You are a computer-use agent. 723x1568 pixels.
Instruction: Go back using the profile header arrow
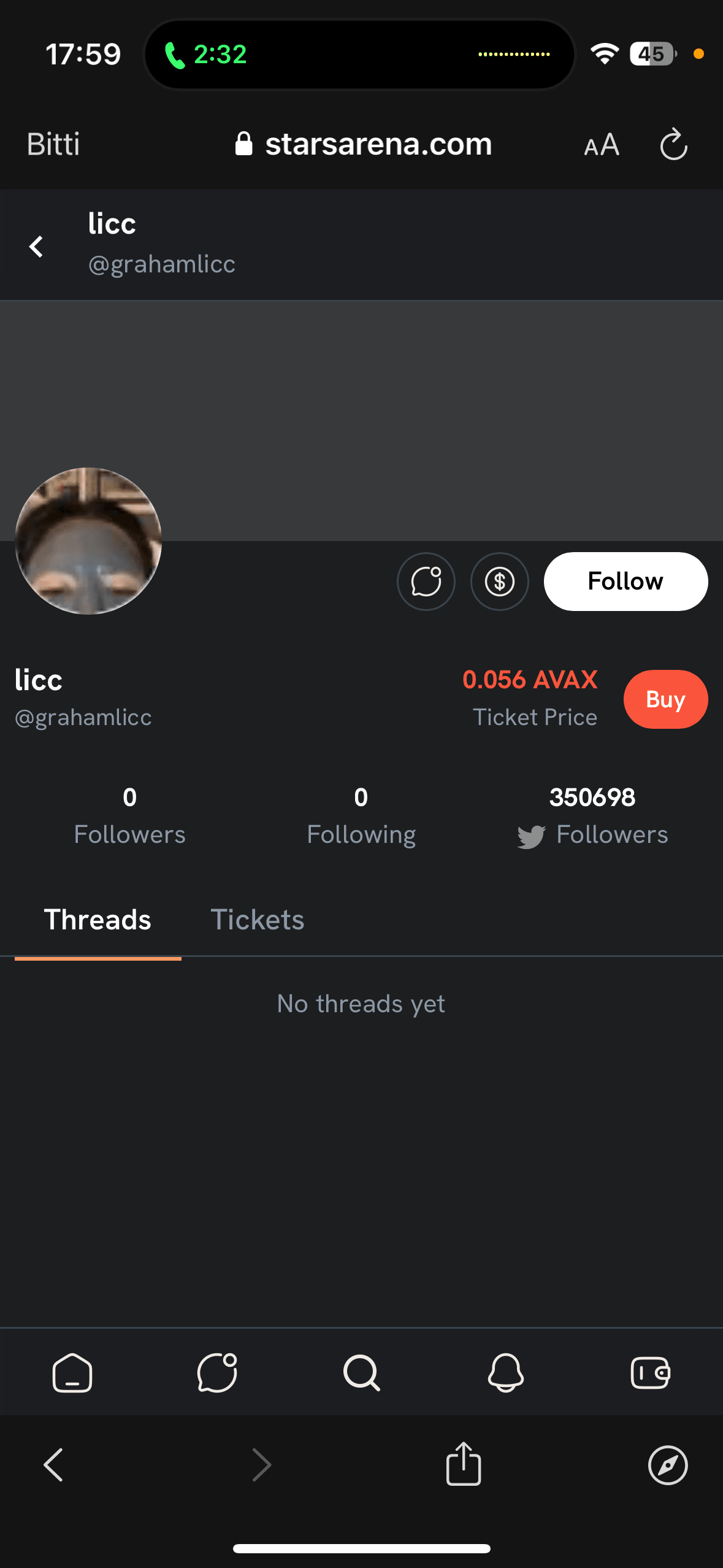36,247
